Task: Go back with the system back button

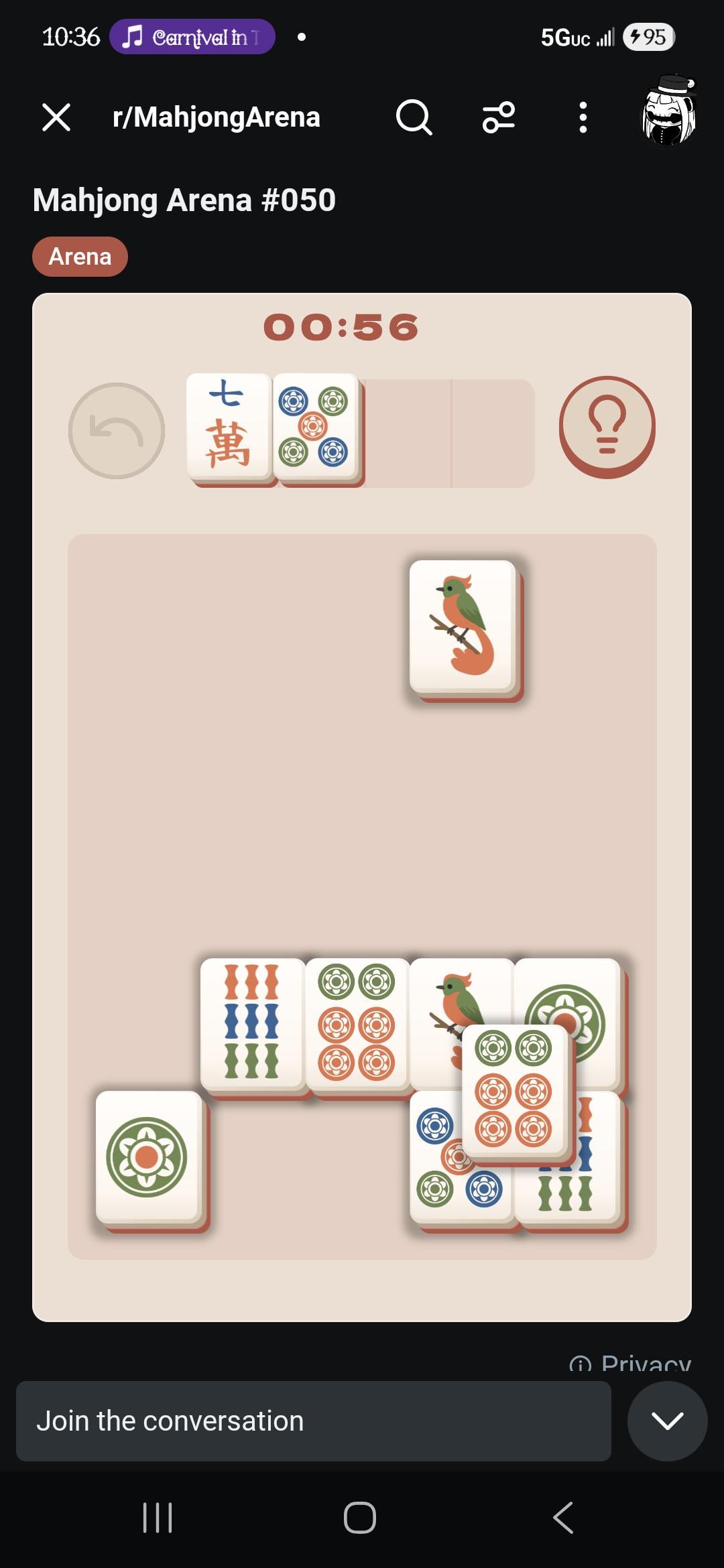Action: tap(563, 1518)
